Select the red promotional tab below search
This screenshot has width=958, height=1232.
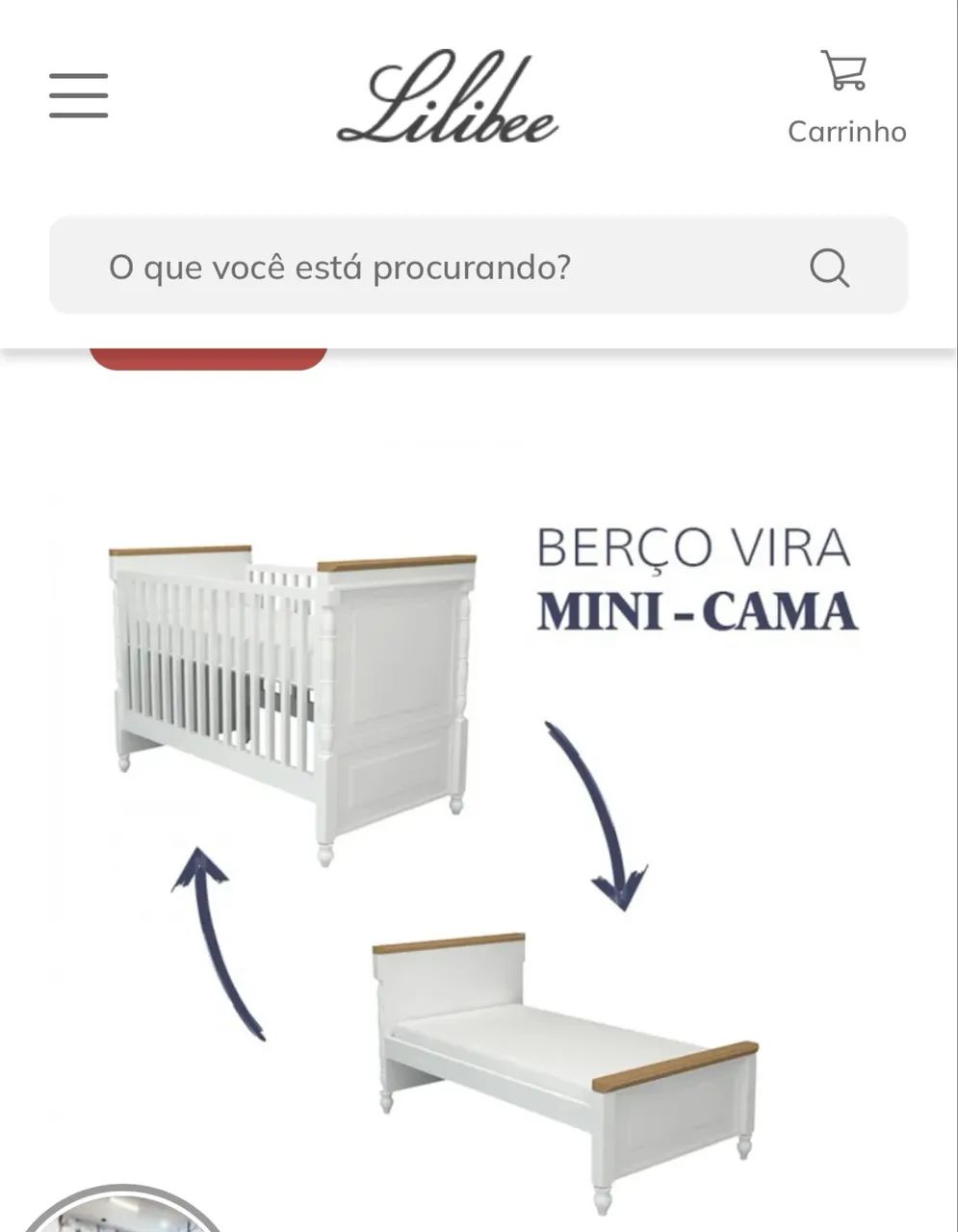pos(207,358)
